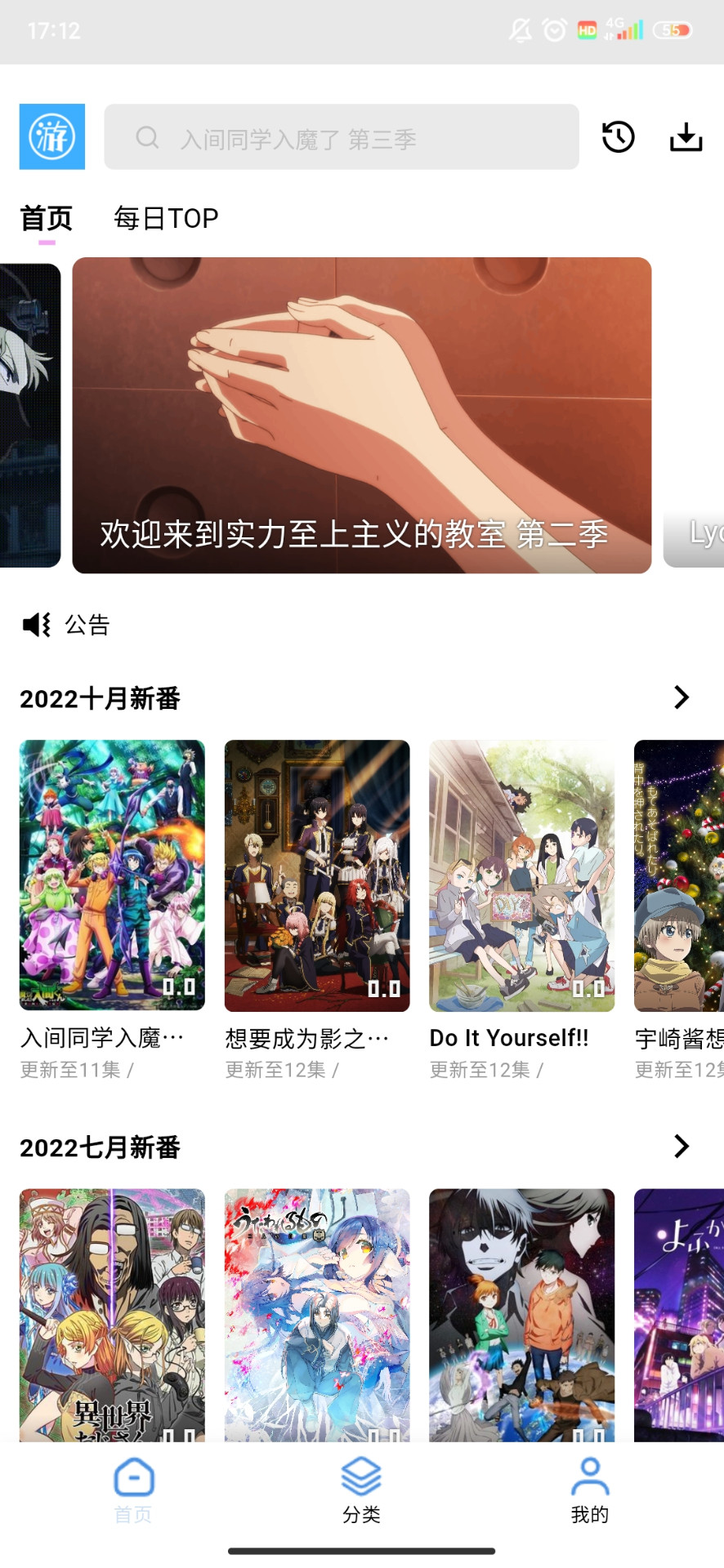The width and height of the screenshot is (724, 1568).
Task: Open the Do It Yourself!! anime poster
Action: click(x=521, y=875)
